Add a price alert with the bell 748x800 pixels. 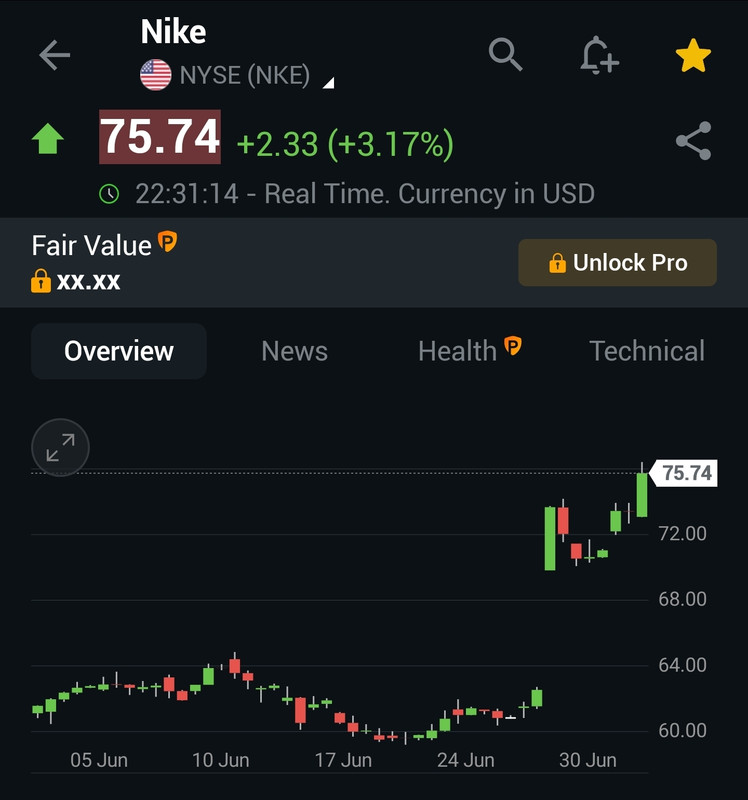tap(599, 55)
